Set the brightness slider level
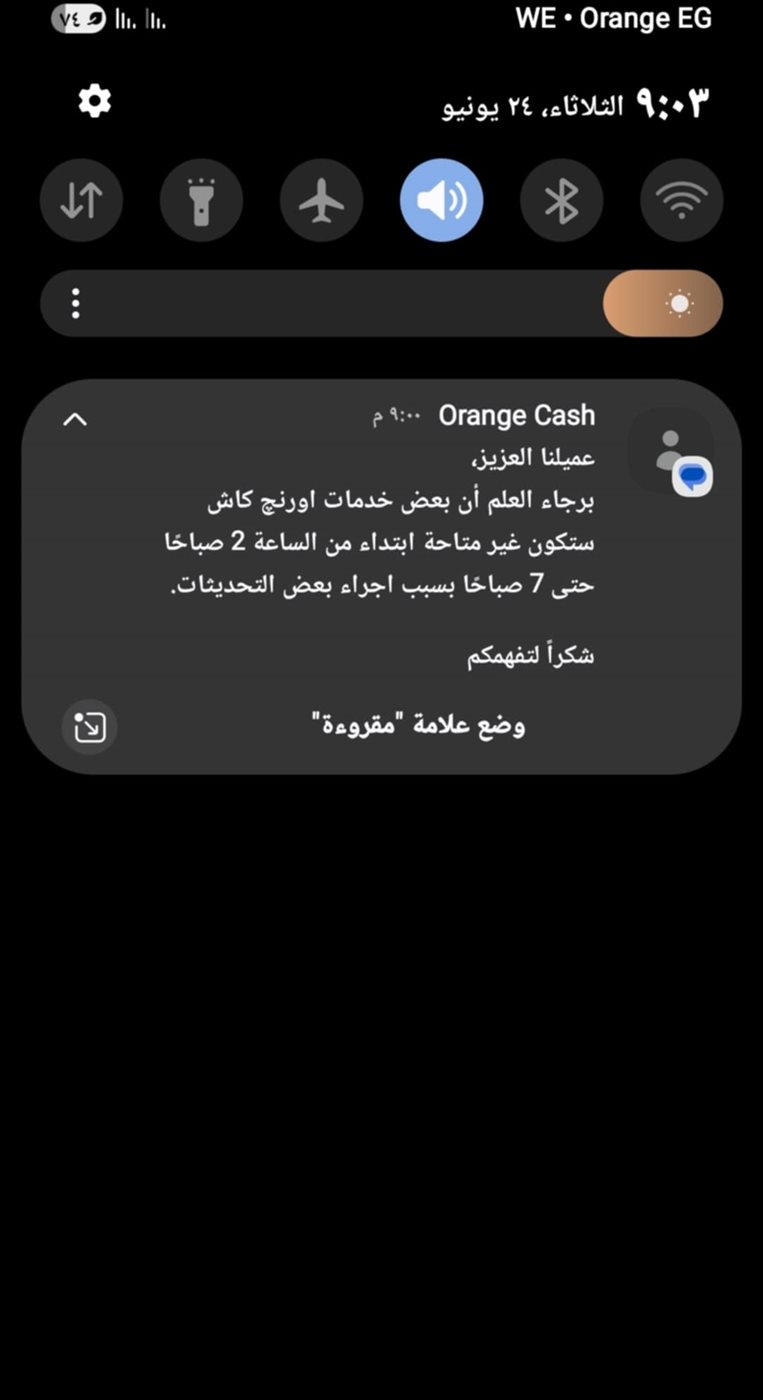The width and height of the screenshot is (763, 1400). [381, 303]
